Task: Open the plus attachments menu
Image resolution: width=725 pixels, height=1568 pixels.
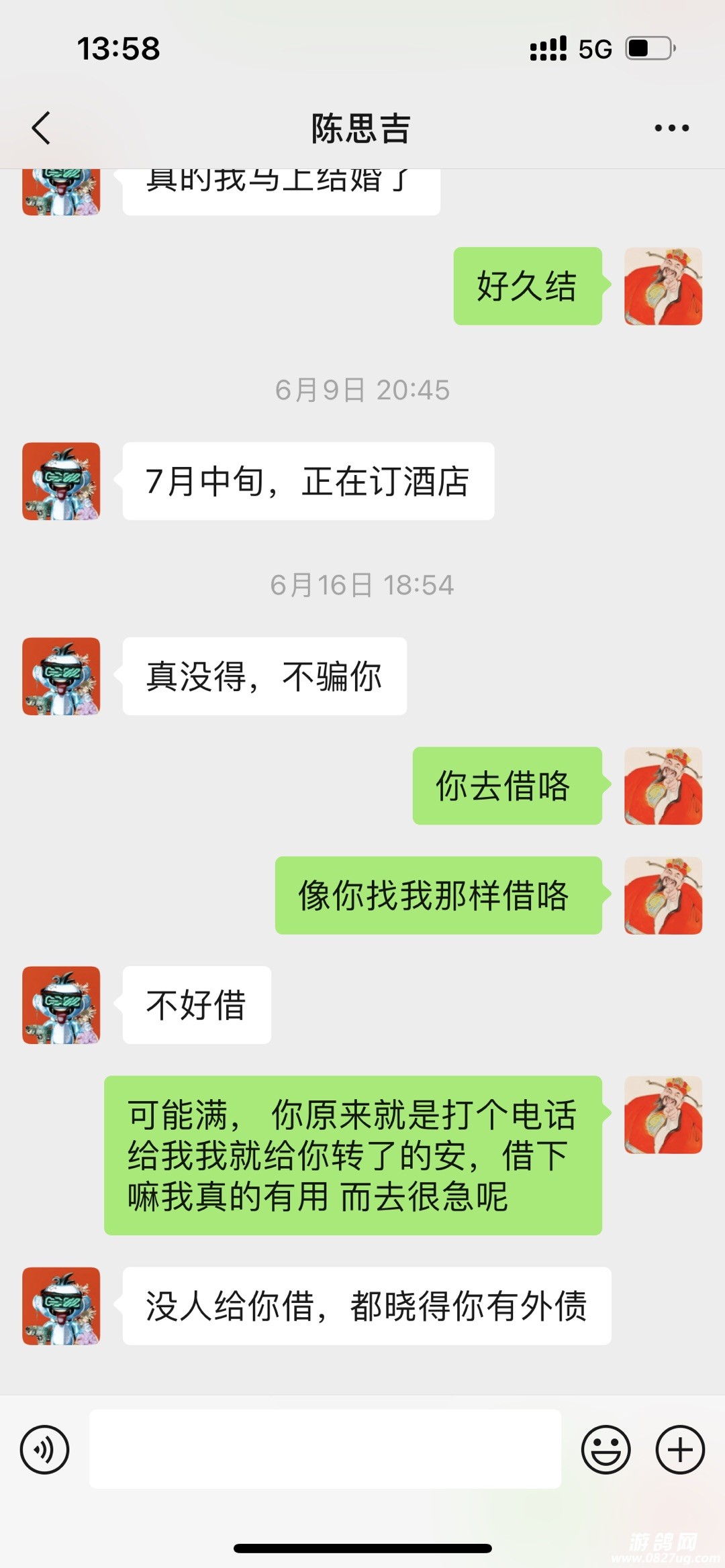Action: click(679, 1449)
